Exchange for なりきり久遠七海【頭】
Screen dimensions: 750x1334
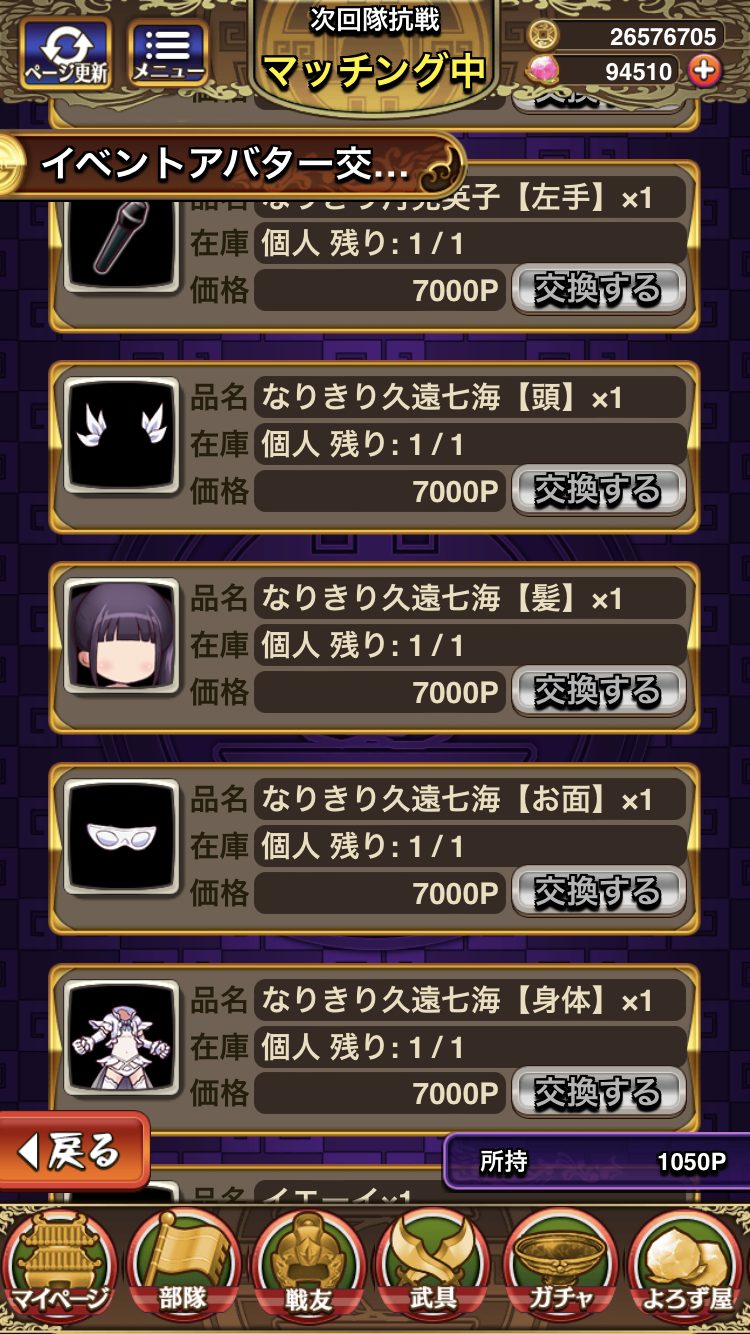pyautogui.click(x=598, y=491)
